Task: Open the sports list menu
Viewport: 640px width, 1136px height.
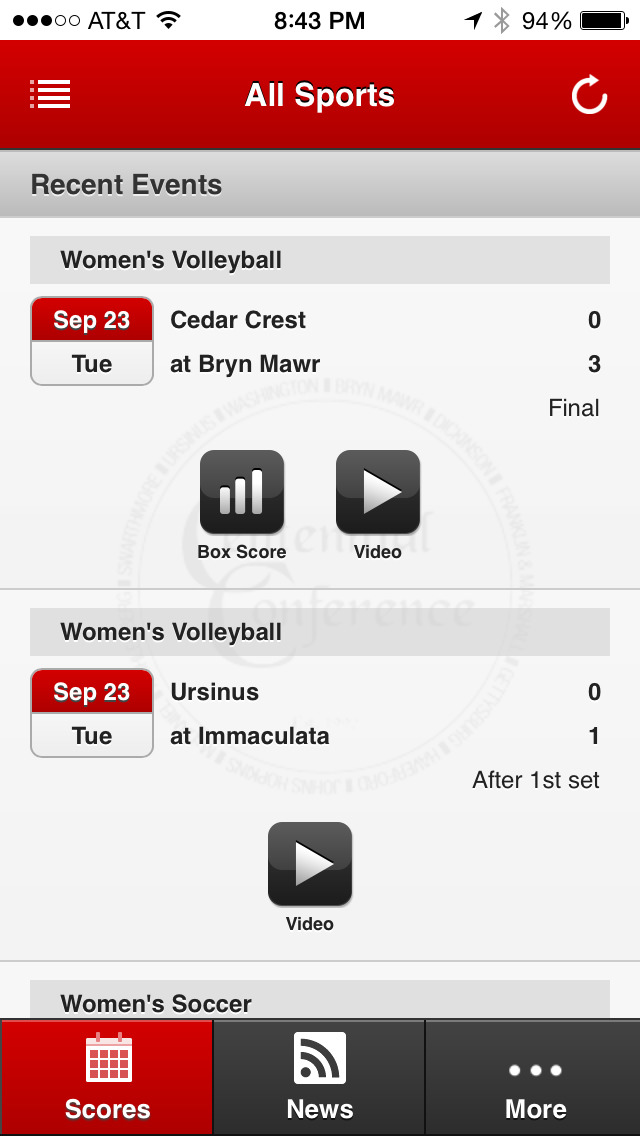Action: pyautogui.click(x=50, y=94)
